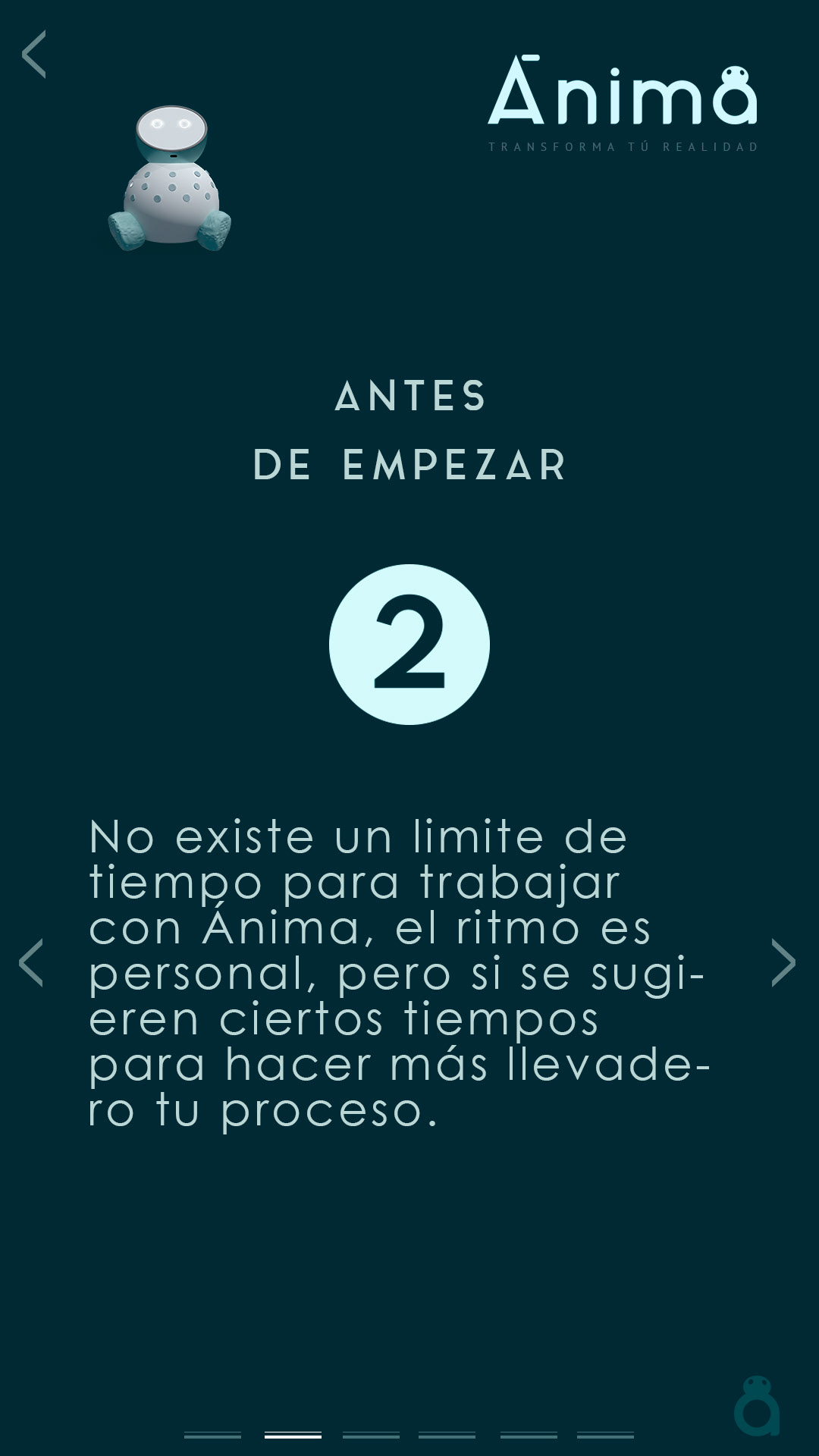Jump to the last page indicator dash
Viewport: 819px width, 1456px height.
point(605,1435)
